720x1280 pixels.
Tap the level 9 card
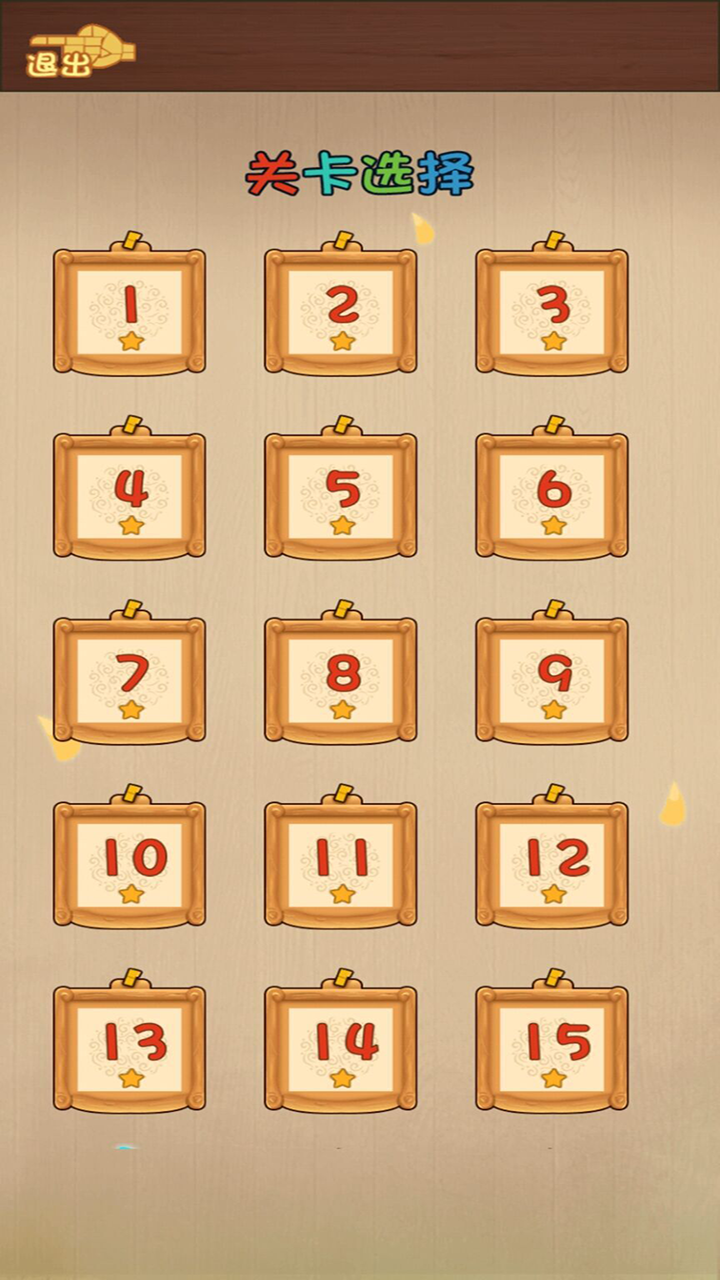point(552,680)
